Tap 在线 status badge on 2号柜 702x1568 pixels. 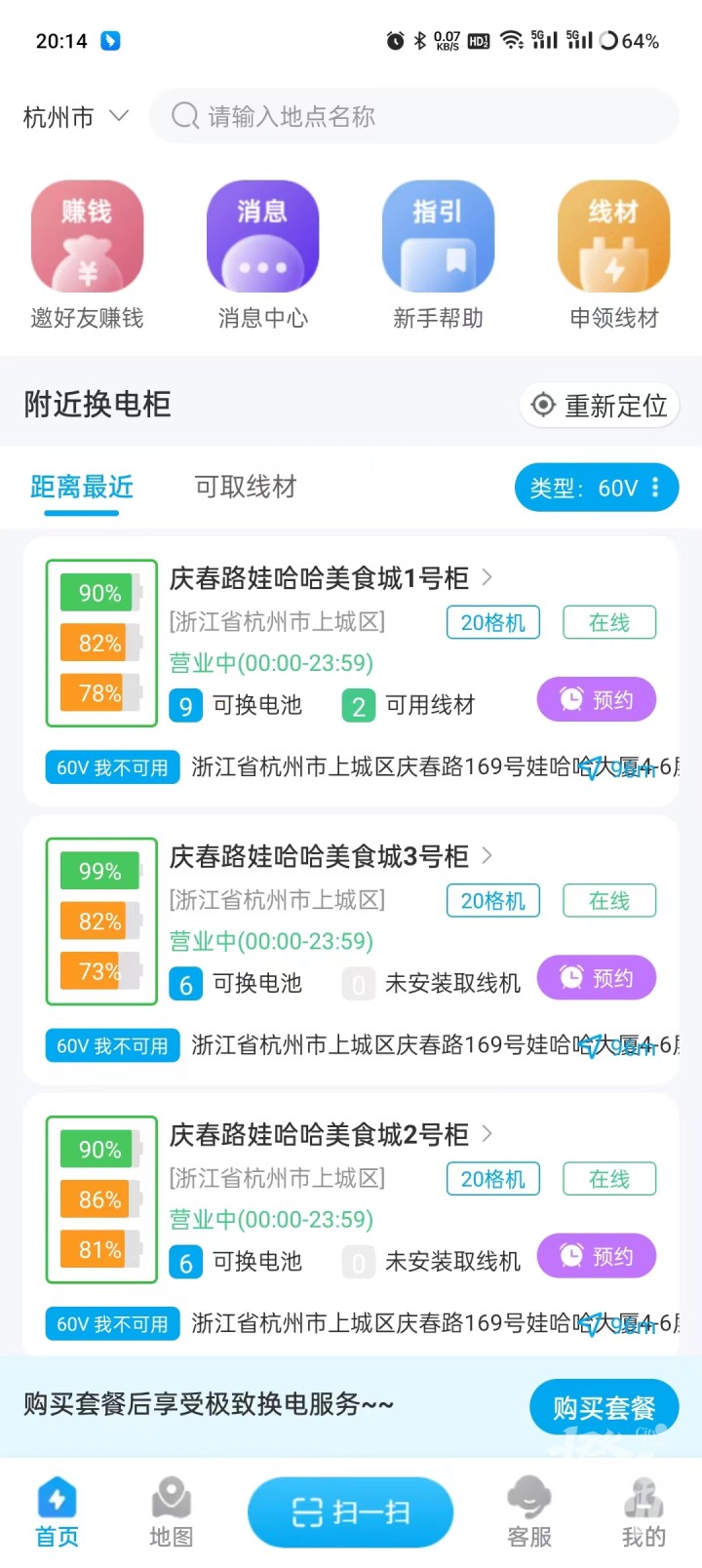tap(608, 1178)
